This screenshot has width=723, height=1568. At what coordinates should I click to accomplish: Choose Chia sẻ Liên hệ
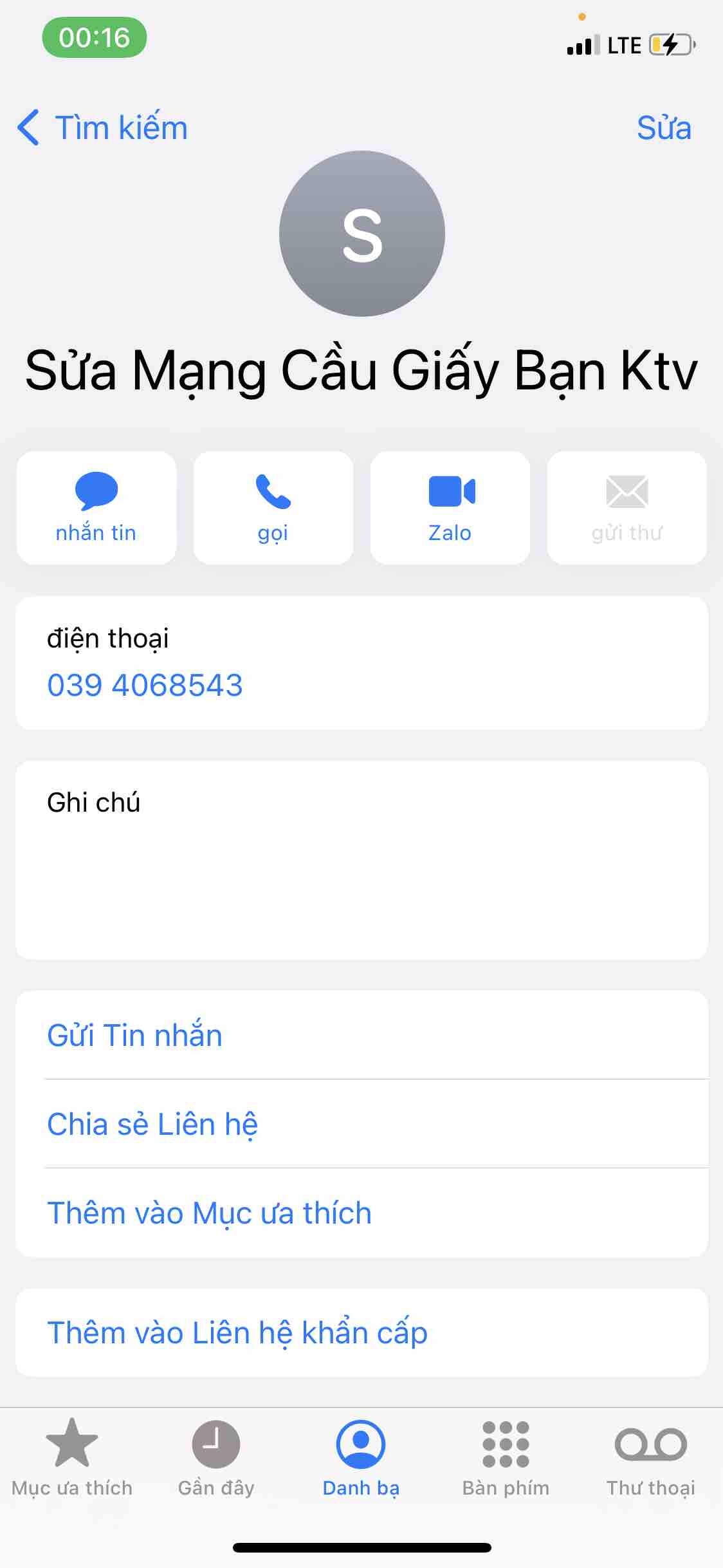153,1125
